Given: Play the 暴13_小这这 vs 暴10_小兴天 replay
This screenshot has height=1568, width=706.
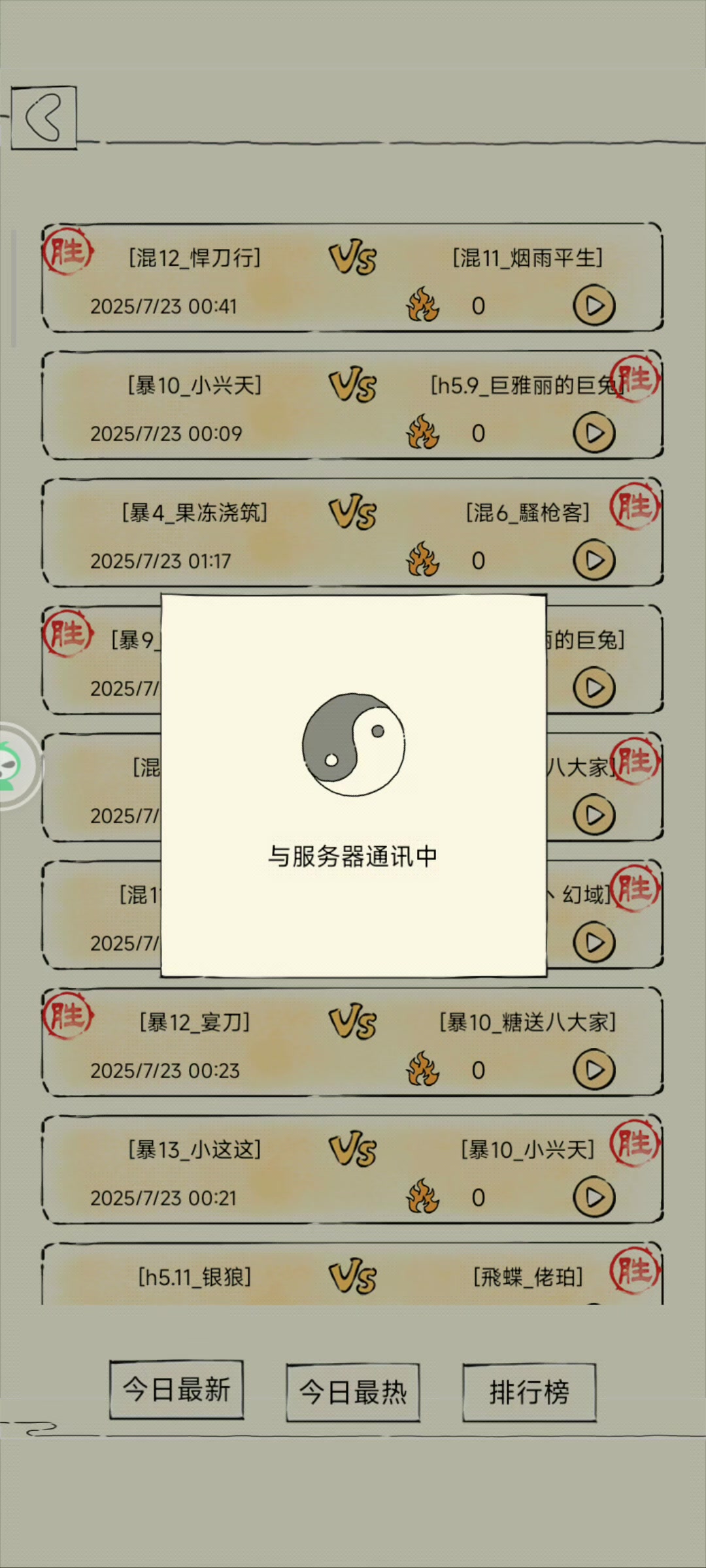Looking at the screenshot, I should tap(594, 1197).
